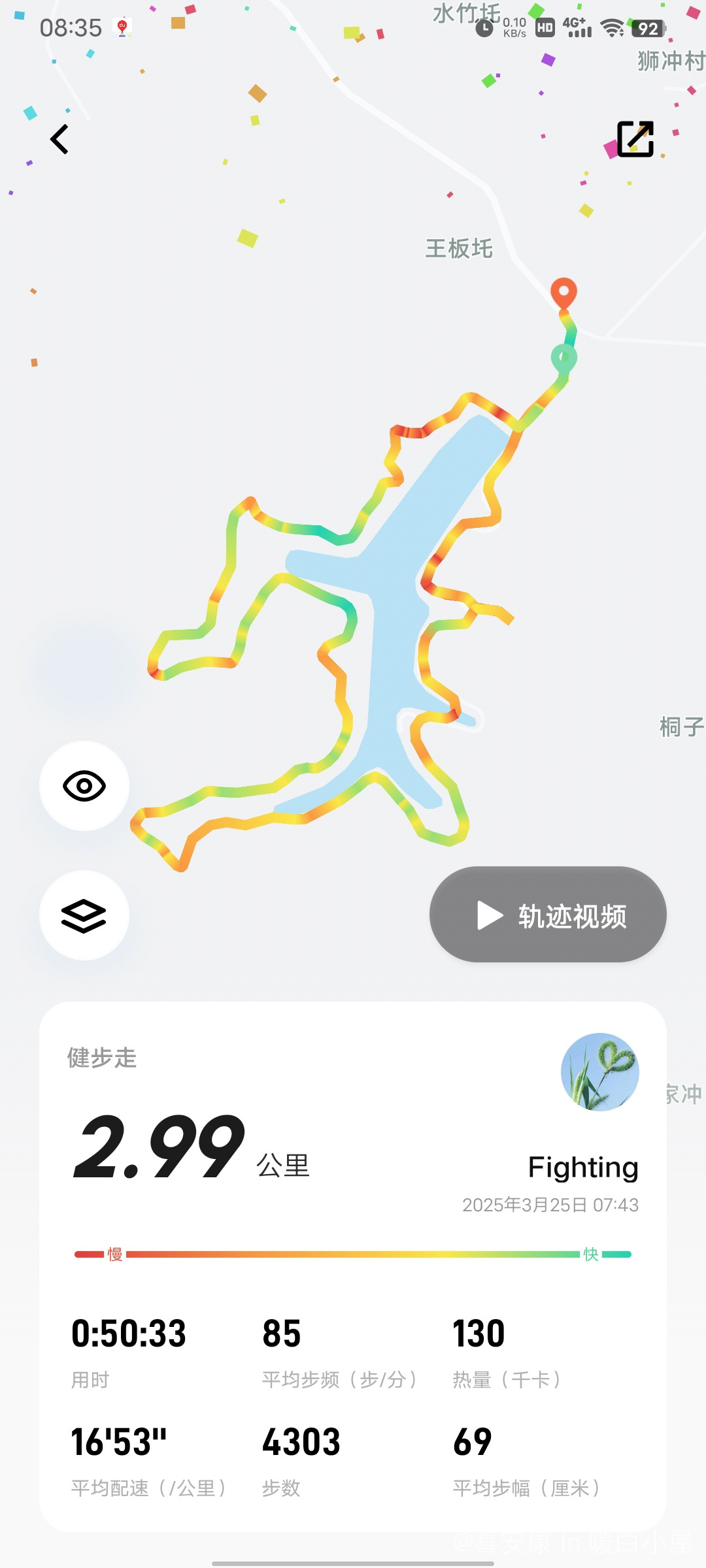Open the Fighting profile avatar
This screenshot has height=1568, width=706.
(x=599, y=1072)
